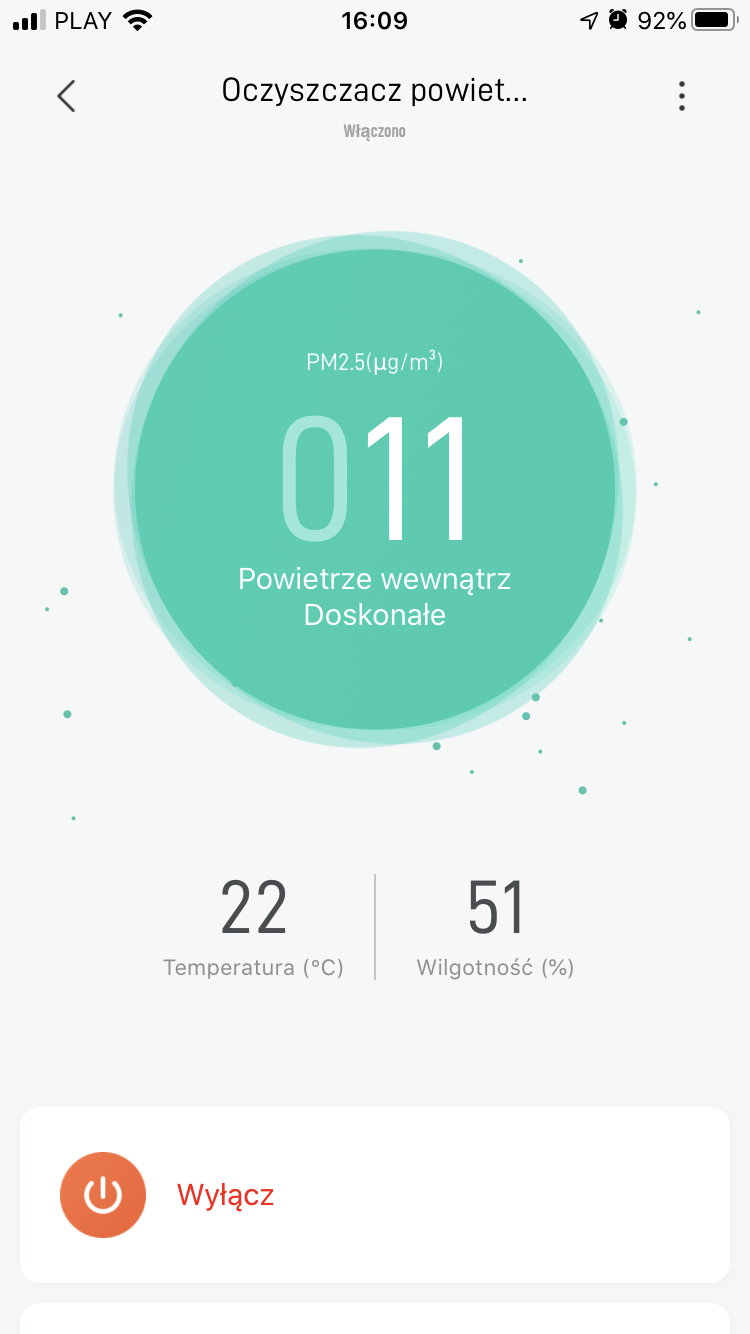Open the PM2.5 air quality circle

click(x=375, y=490)
